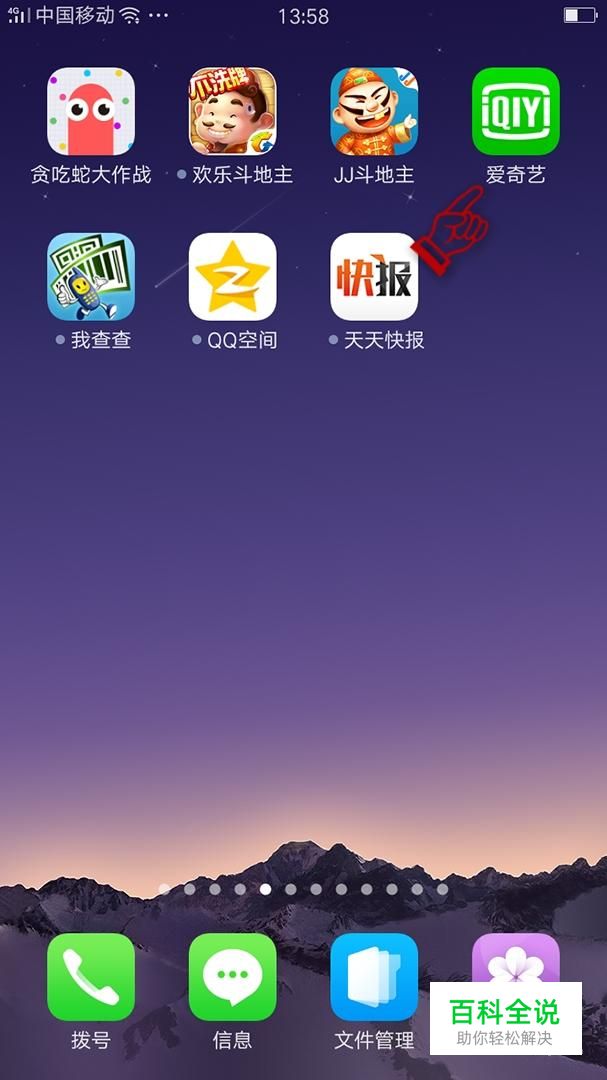
Task: Tap the home screen page indicator dots
Action: 303,888
